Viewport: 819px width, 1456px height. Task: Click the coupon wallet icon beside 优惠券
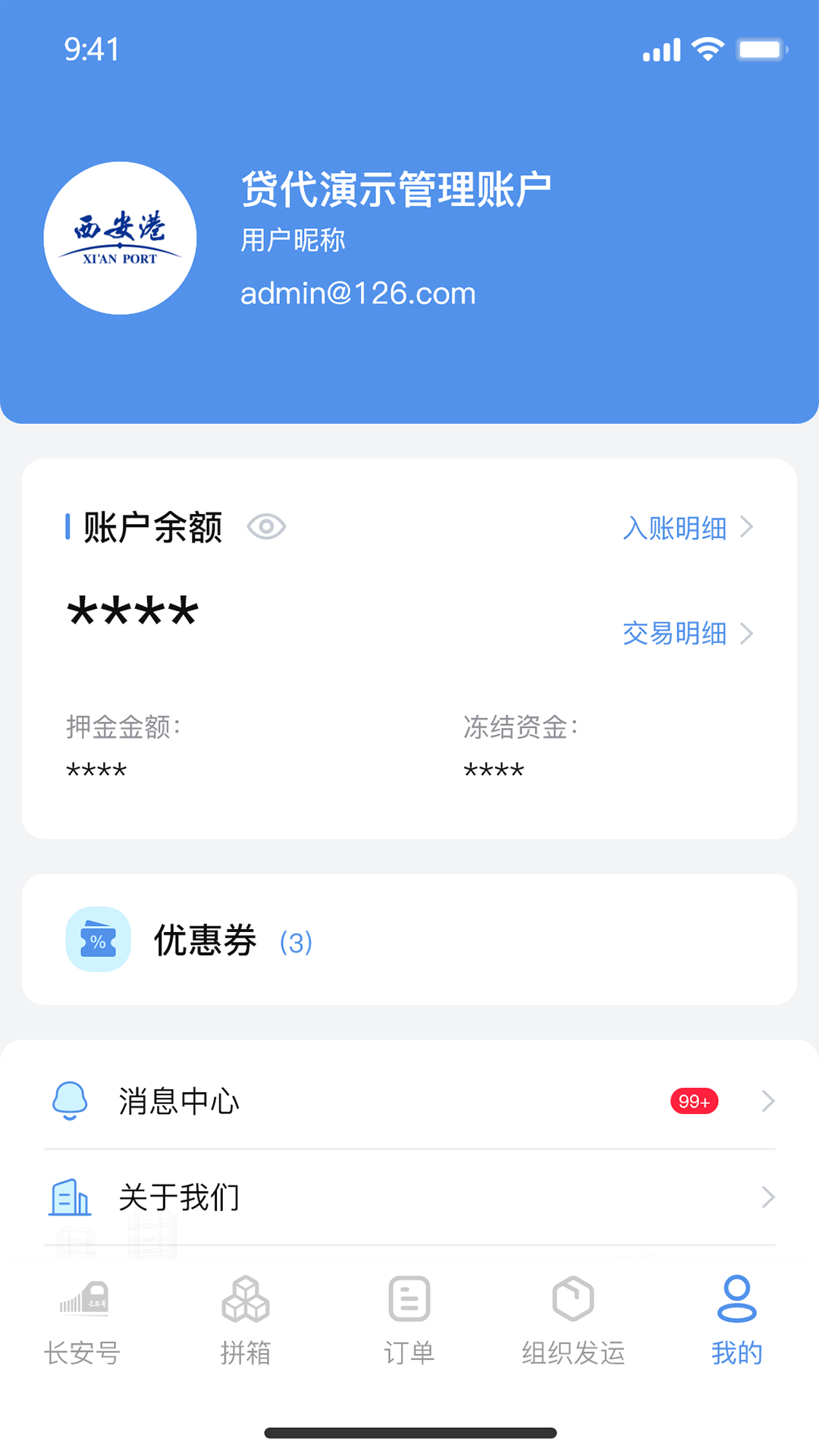click(x=98, y=939)
